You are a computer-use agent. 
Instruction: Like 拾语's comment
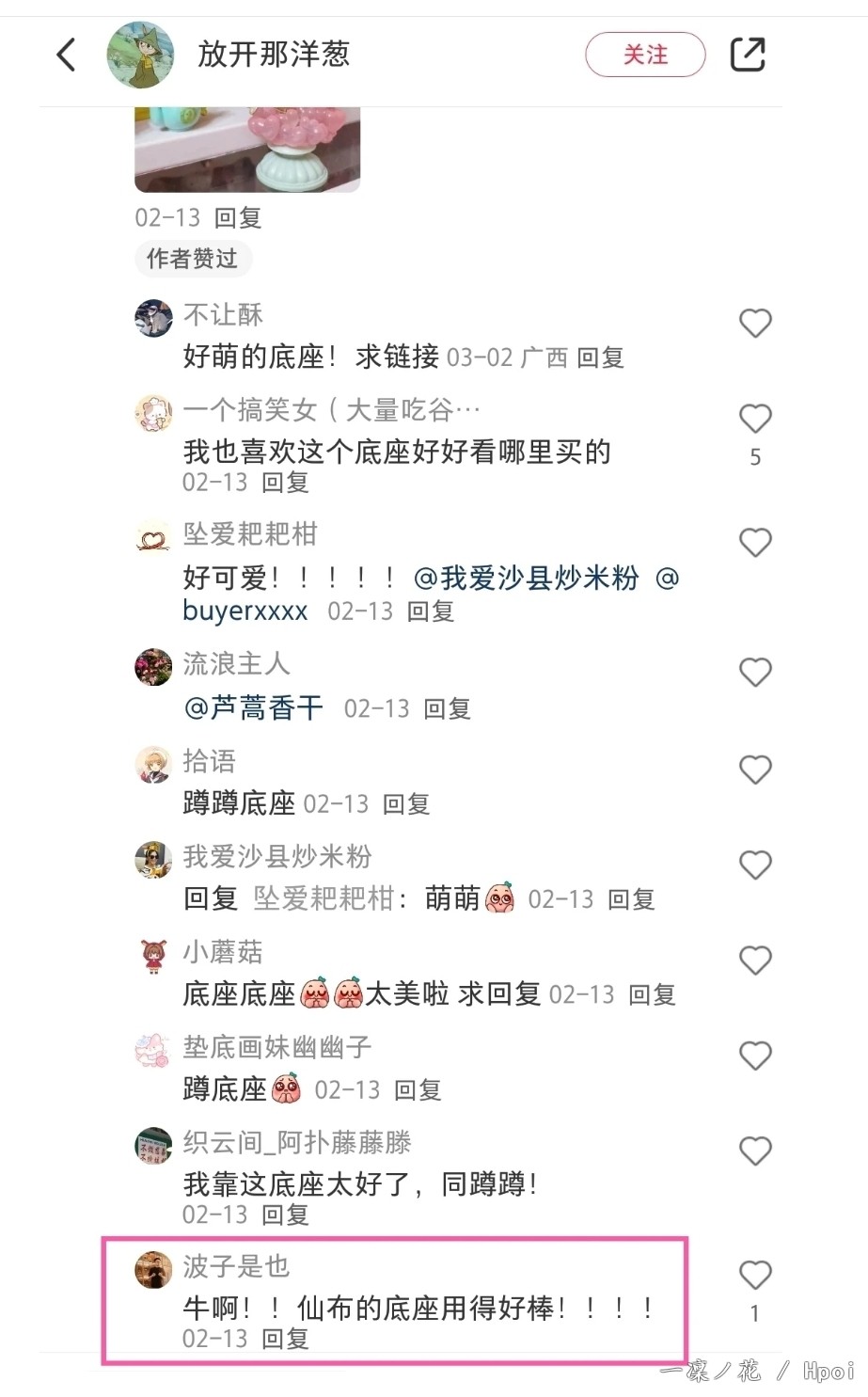pyautogui.click(x=755, y=770)
